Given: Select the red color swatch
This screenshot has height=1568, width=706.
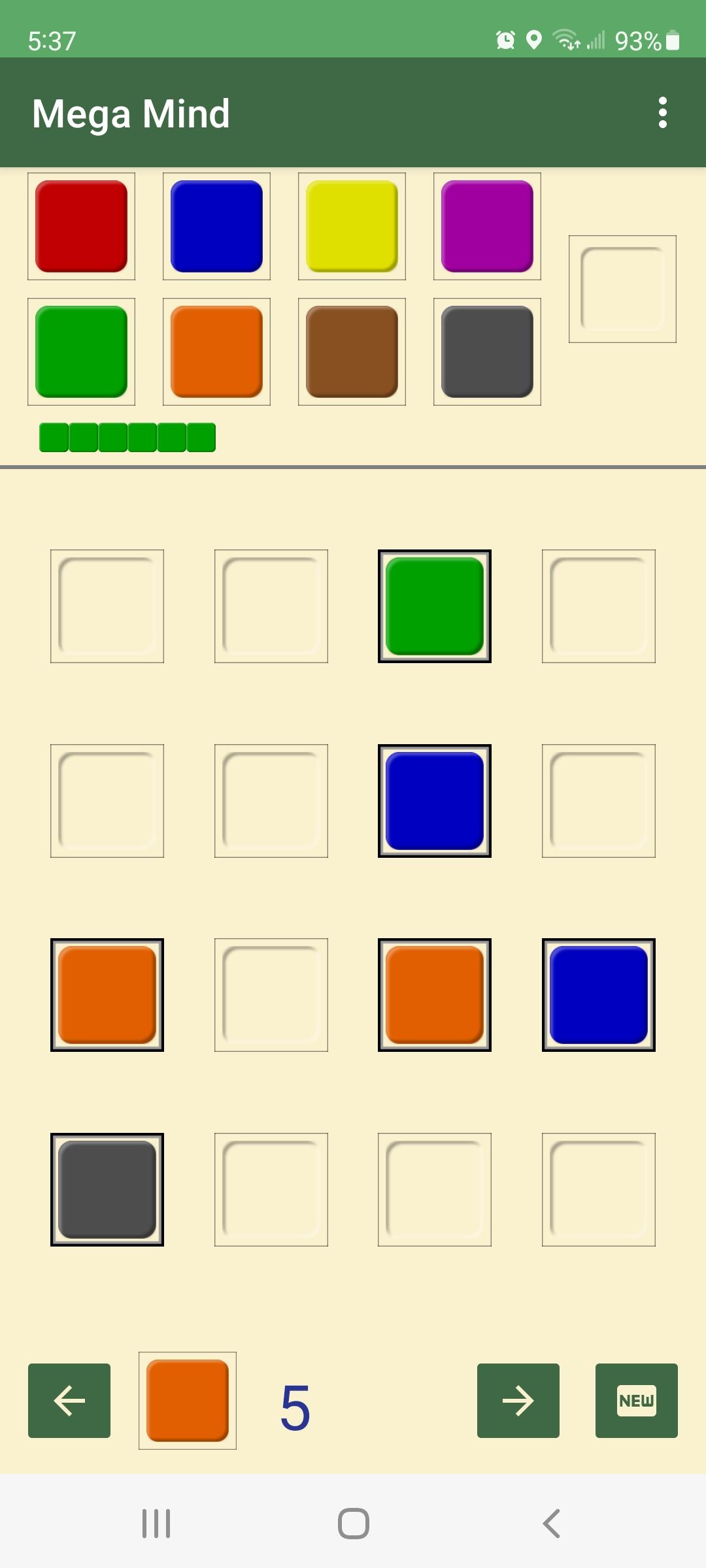Looking at the screenshot, I should point(81,226).
